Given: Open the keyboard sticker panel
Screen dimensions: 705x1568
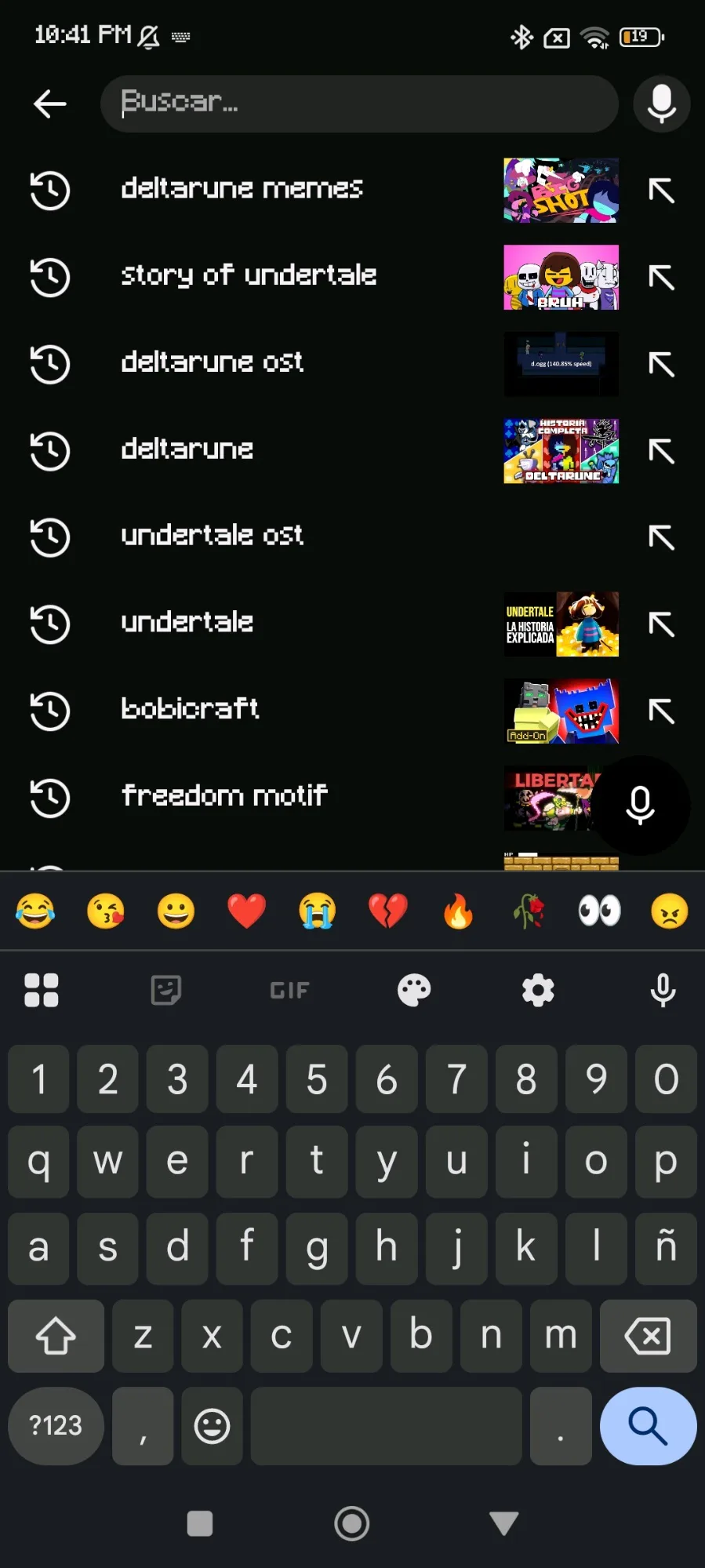Looking at the screenshot, I should [x=165, y=991].
